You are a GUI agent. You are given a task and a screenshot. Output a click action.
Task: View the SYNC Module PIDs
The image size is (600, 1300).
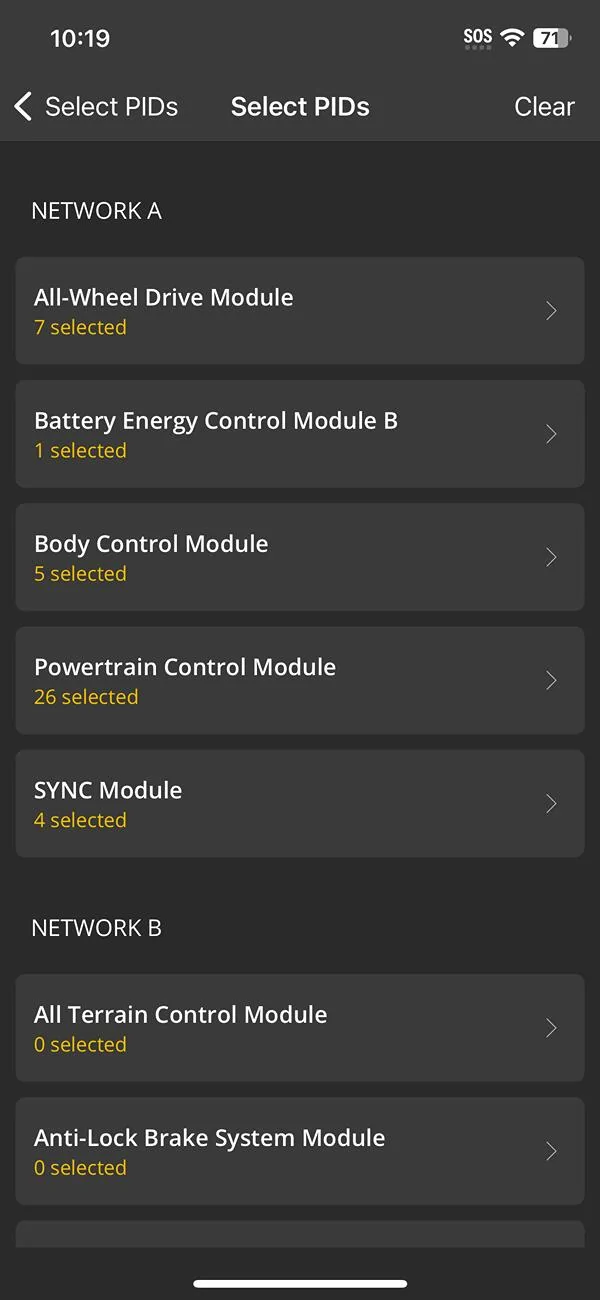299,803
